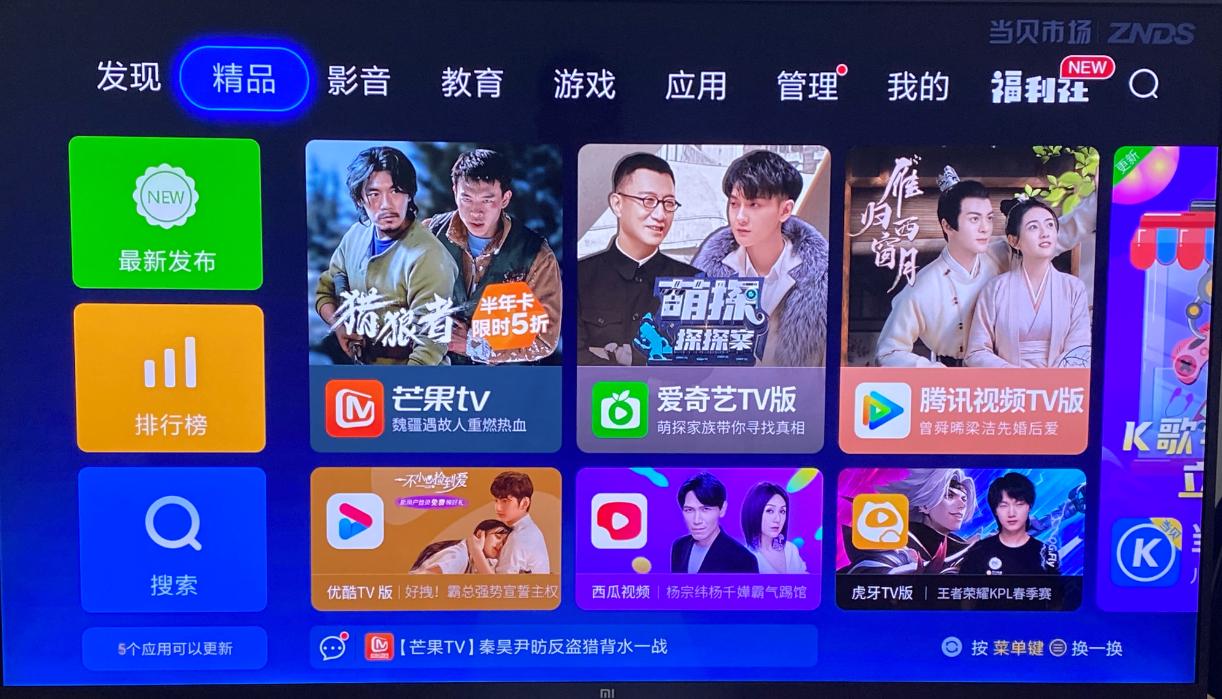
Task: Open the blue 搜索 tile
Action: pos(173,539)
